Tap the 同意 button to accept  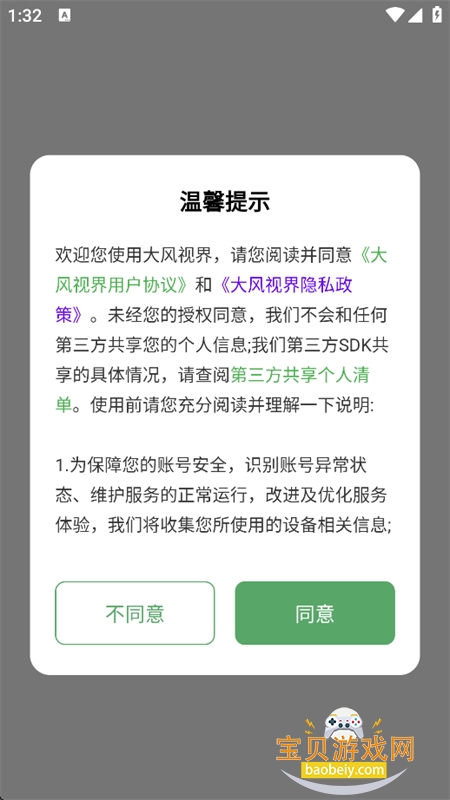tap(315, 613)
